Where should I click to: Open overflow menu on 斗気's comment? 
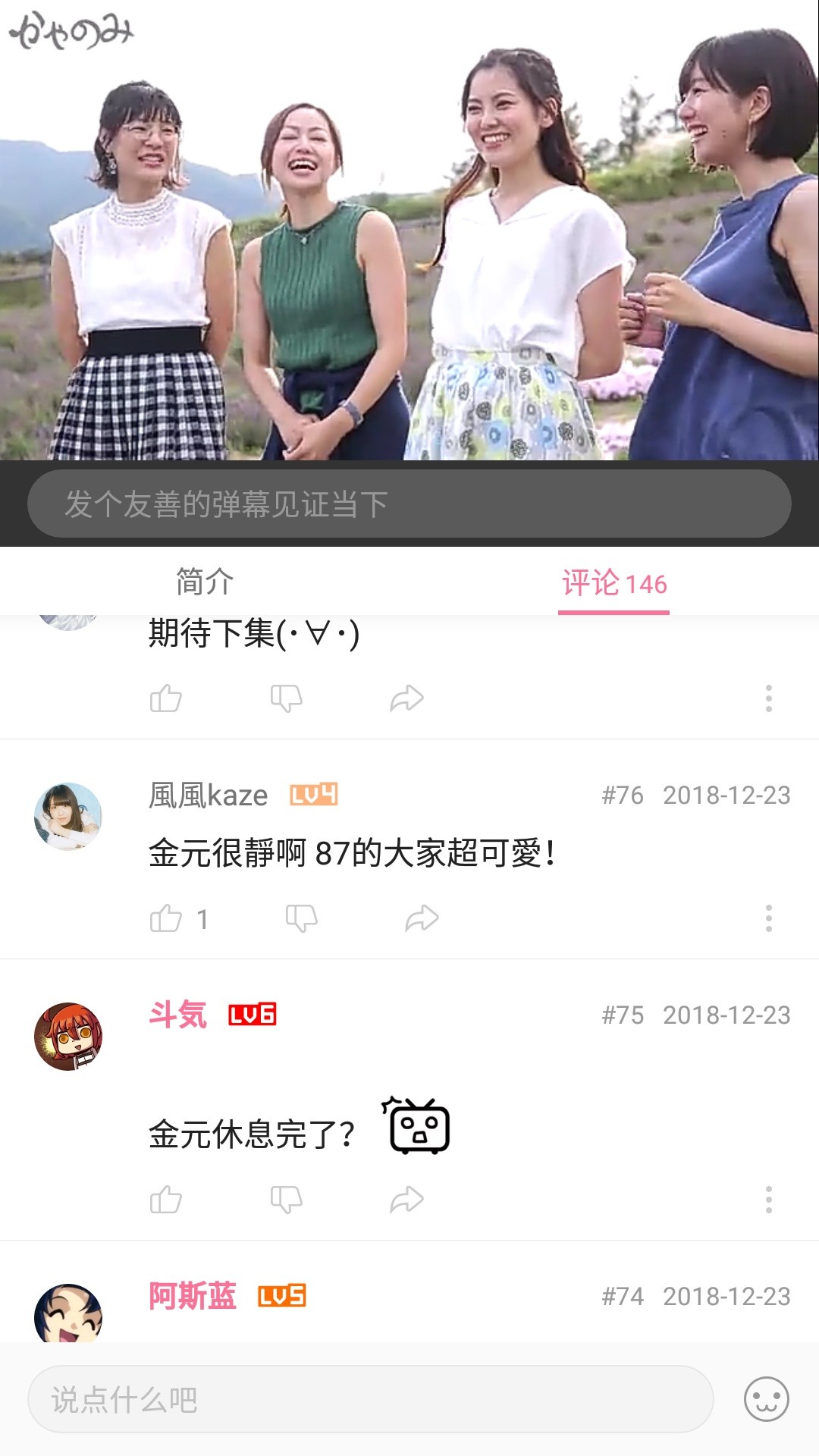tap(768, 1200)
